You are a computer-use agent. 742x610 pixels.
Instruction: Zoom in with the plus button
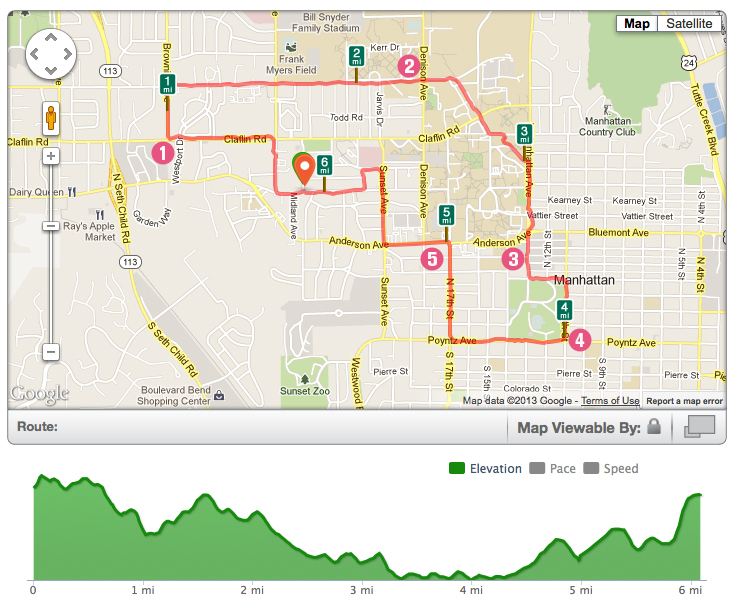click(x=50, y=156)
